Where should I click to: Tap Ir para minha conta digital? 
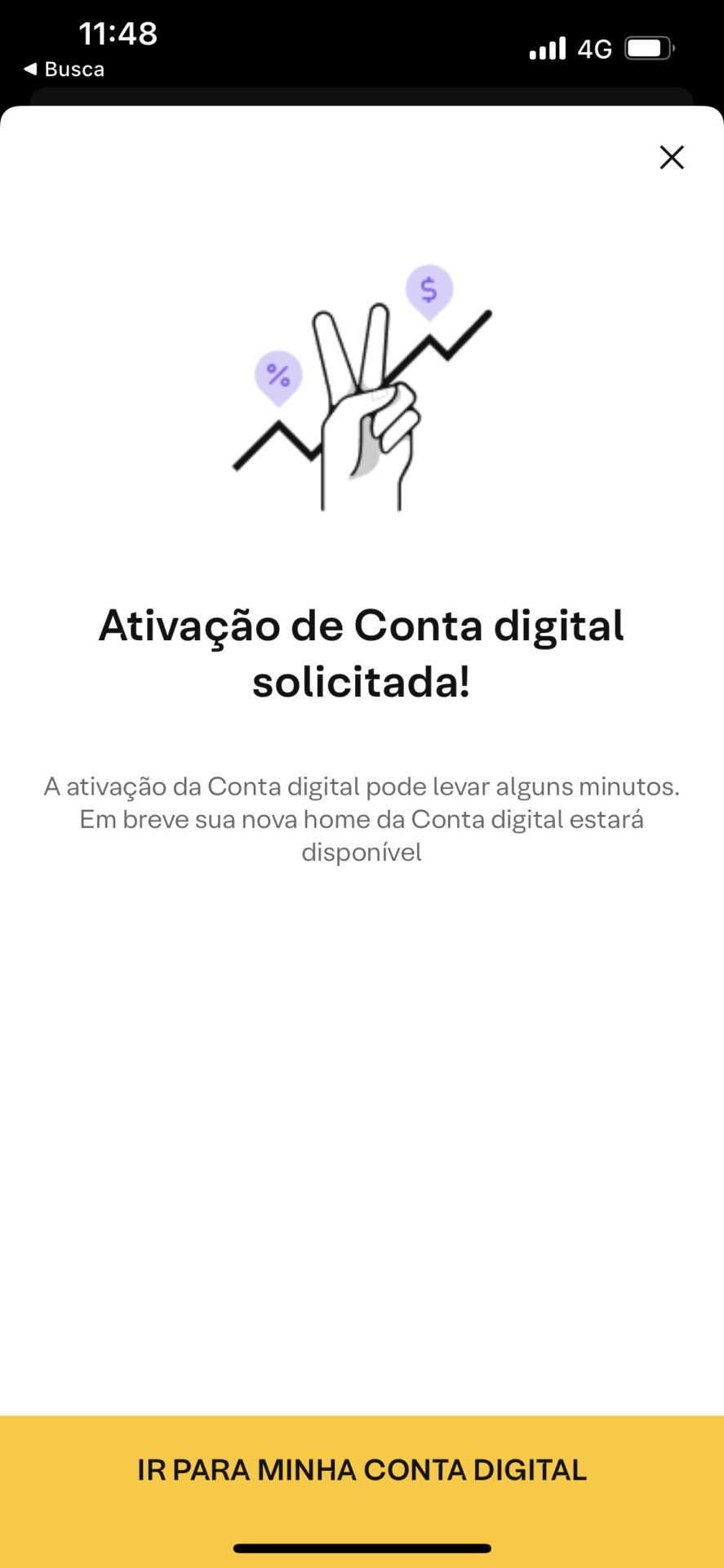(362, 1469)
